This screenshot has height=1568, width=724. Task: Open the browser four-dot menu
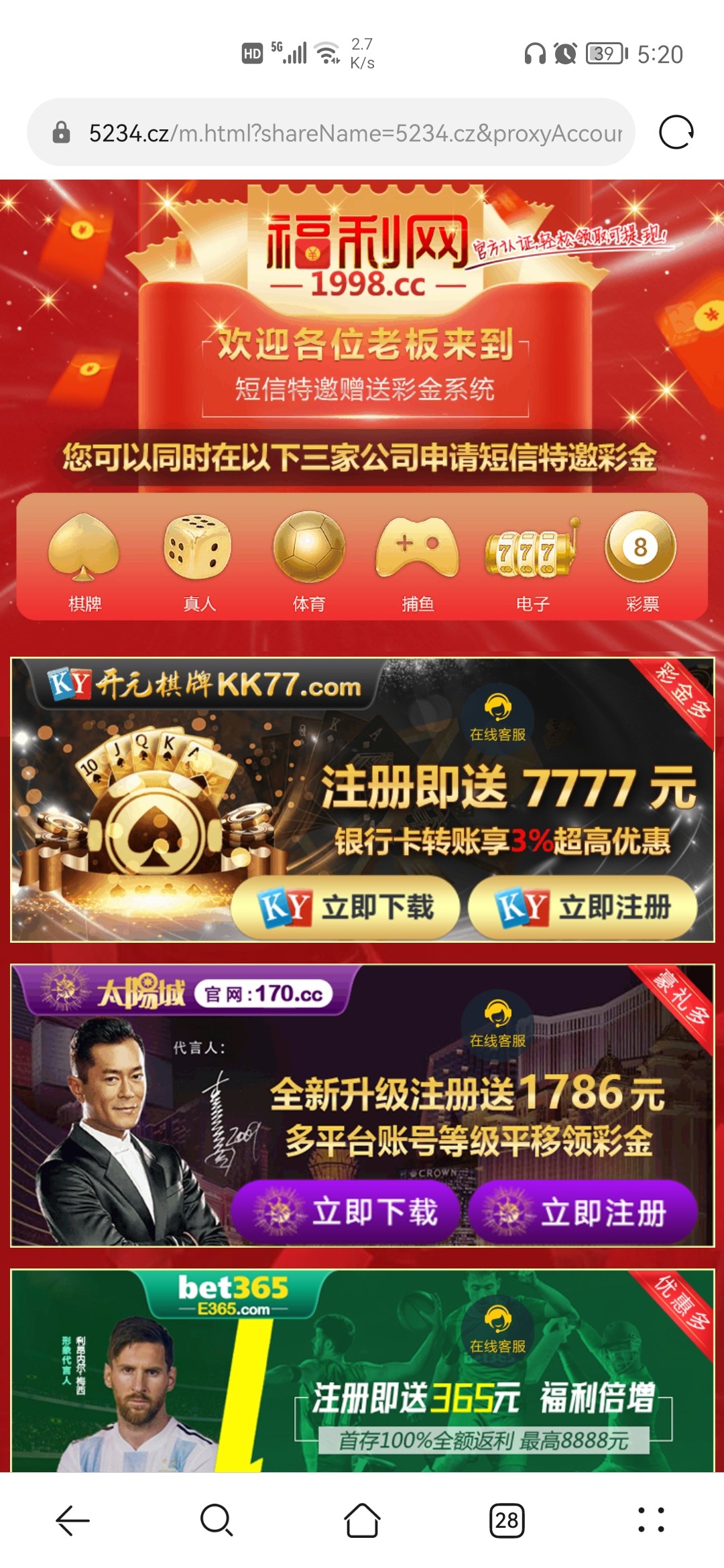pyautogui.click(x=651, y=1520)
